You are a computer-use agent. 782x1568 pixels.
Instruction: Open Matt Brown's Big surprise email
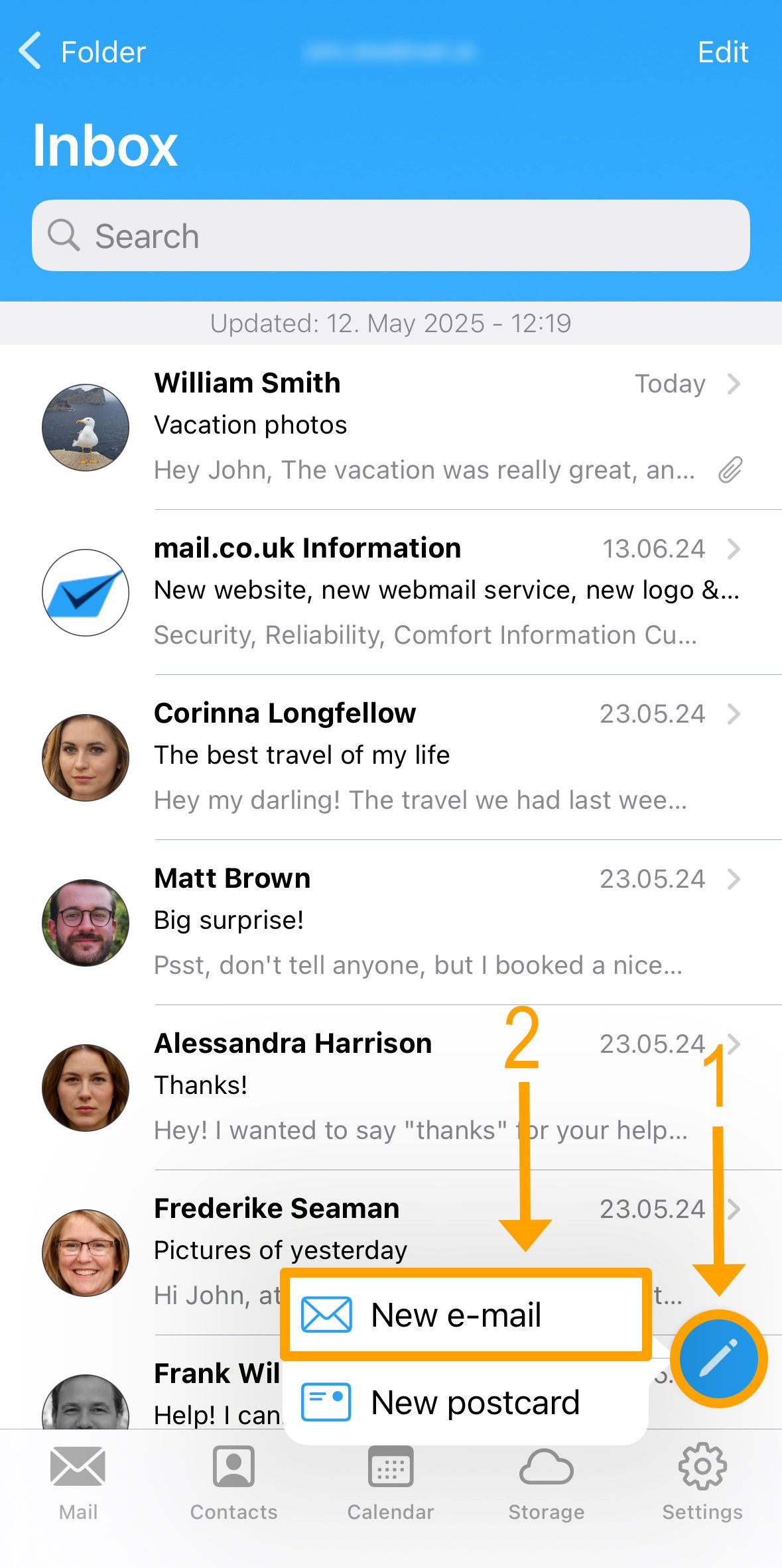click(424, 921)
